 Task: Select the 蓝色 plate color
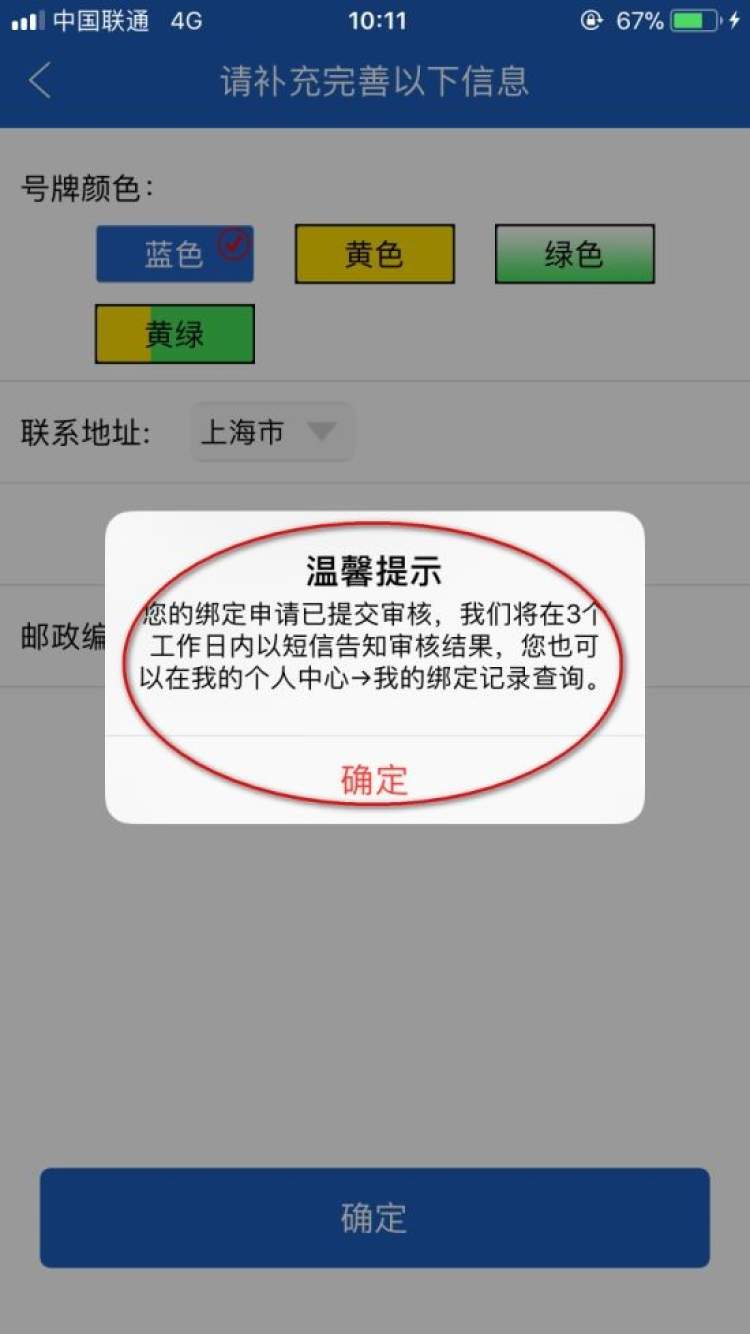tap(174, 254)
